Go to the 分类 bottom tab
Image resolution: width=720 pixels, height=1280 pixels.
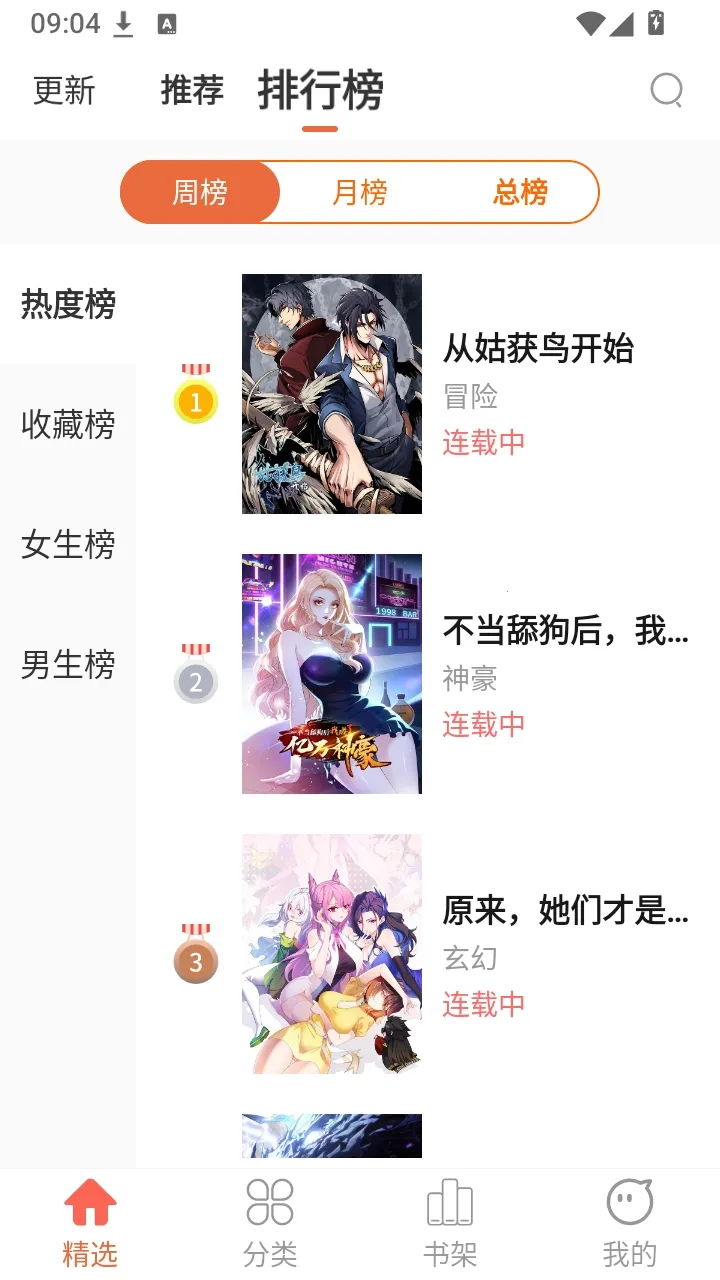pyautogui.click(x=270, y=1224)
